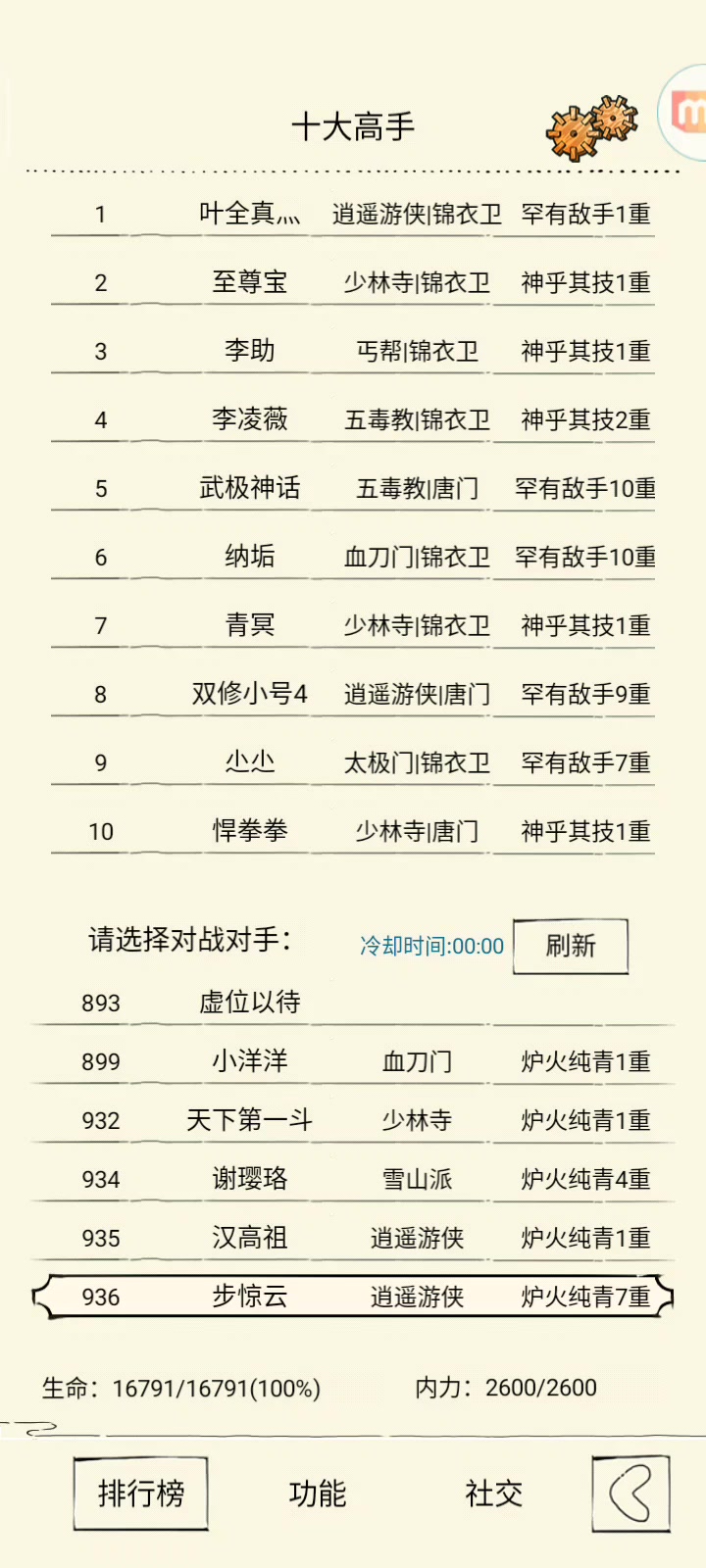Pick 谢璎珞 from the opponent list
Screen dimensions: 706x1568
353,1179
